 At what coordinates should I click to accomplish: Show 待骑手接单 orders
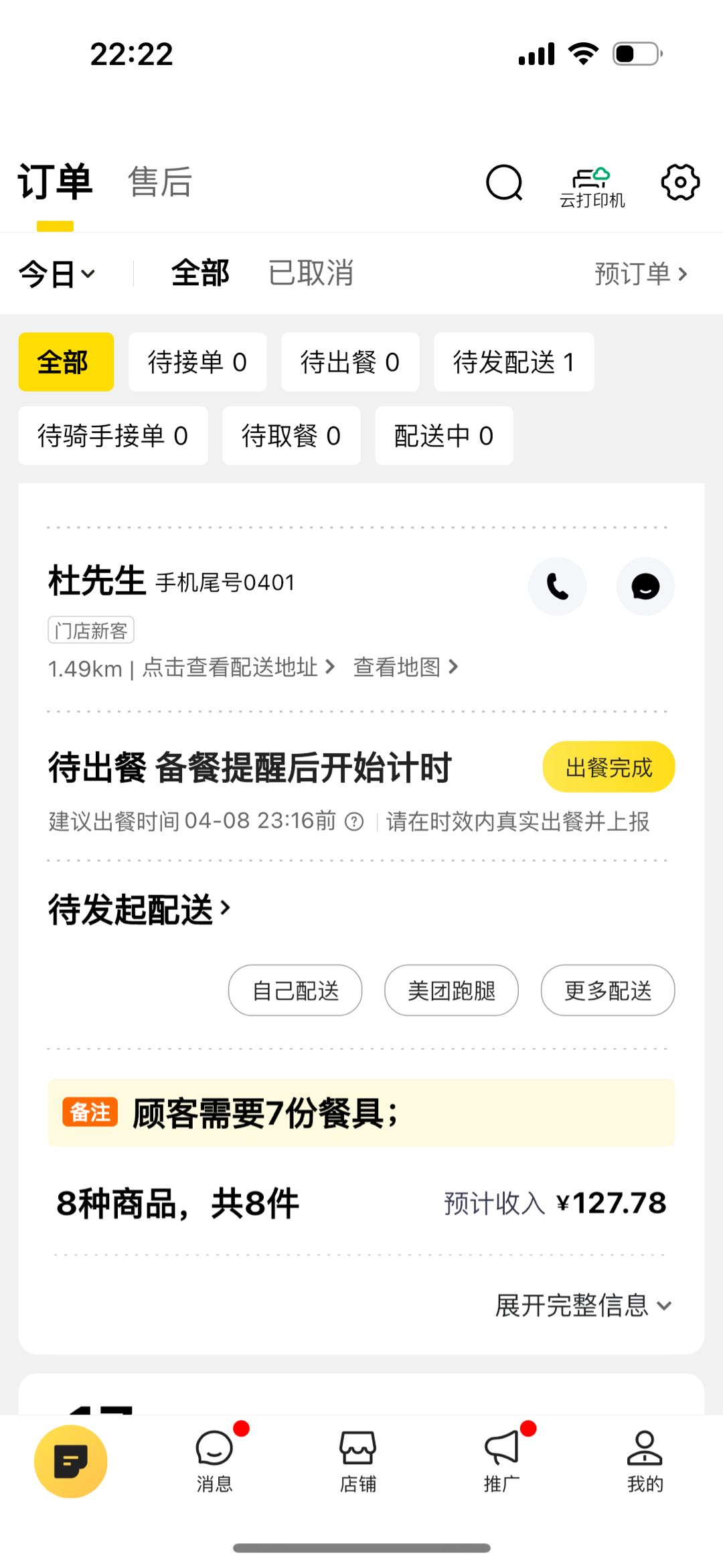[113, 436]
